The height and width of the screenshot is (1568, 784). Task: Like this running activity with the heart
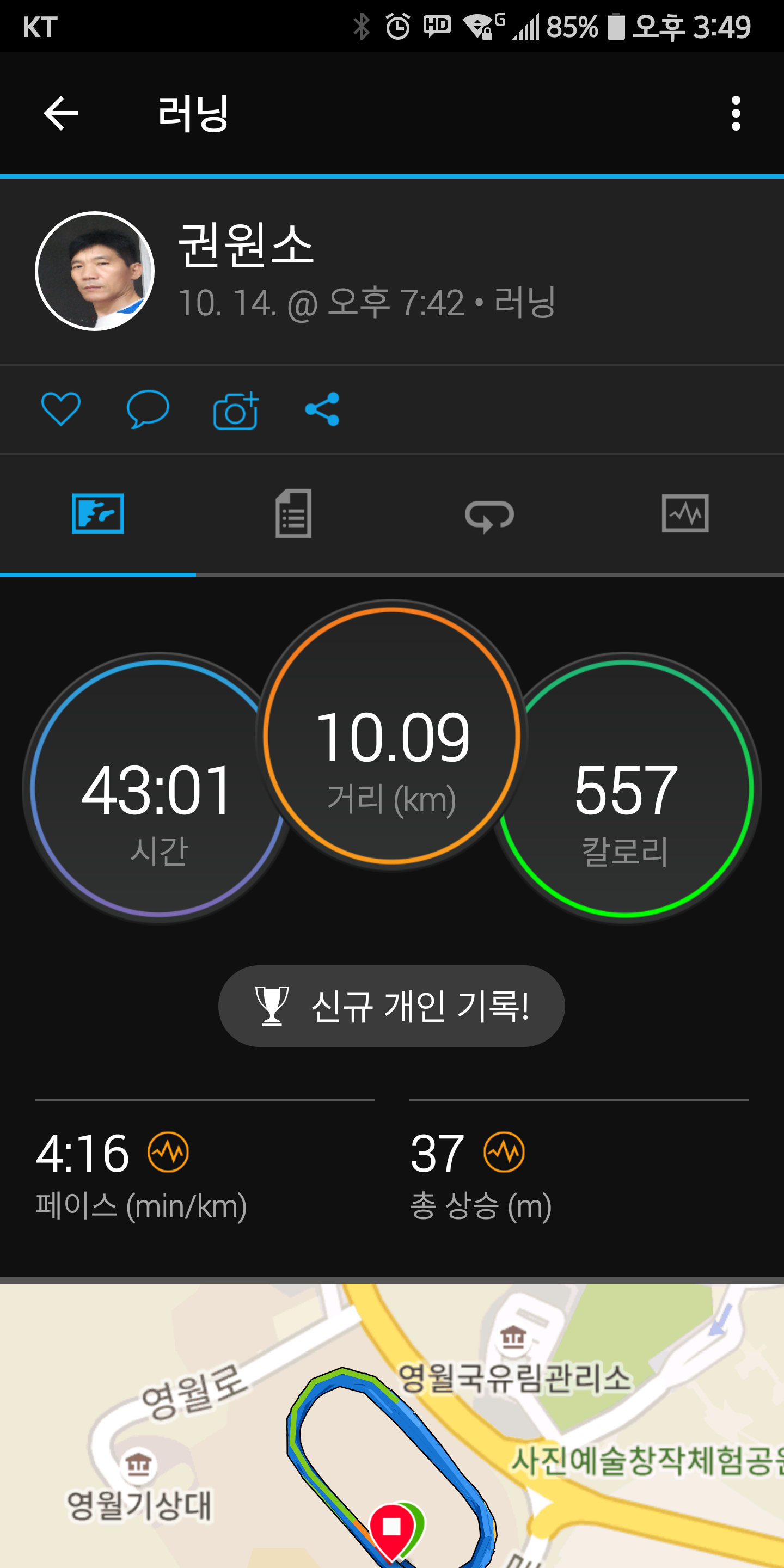pos(60,409)
